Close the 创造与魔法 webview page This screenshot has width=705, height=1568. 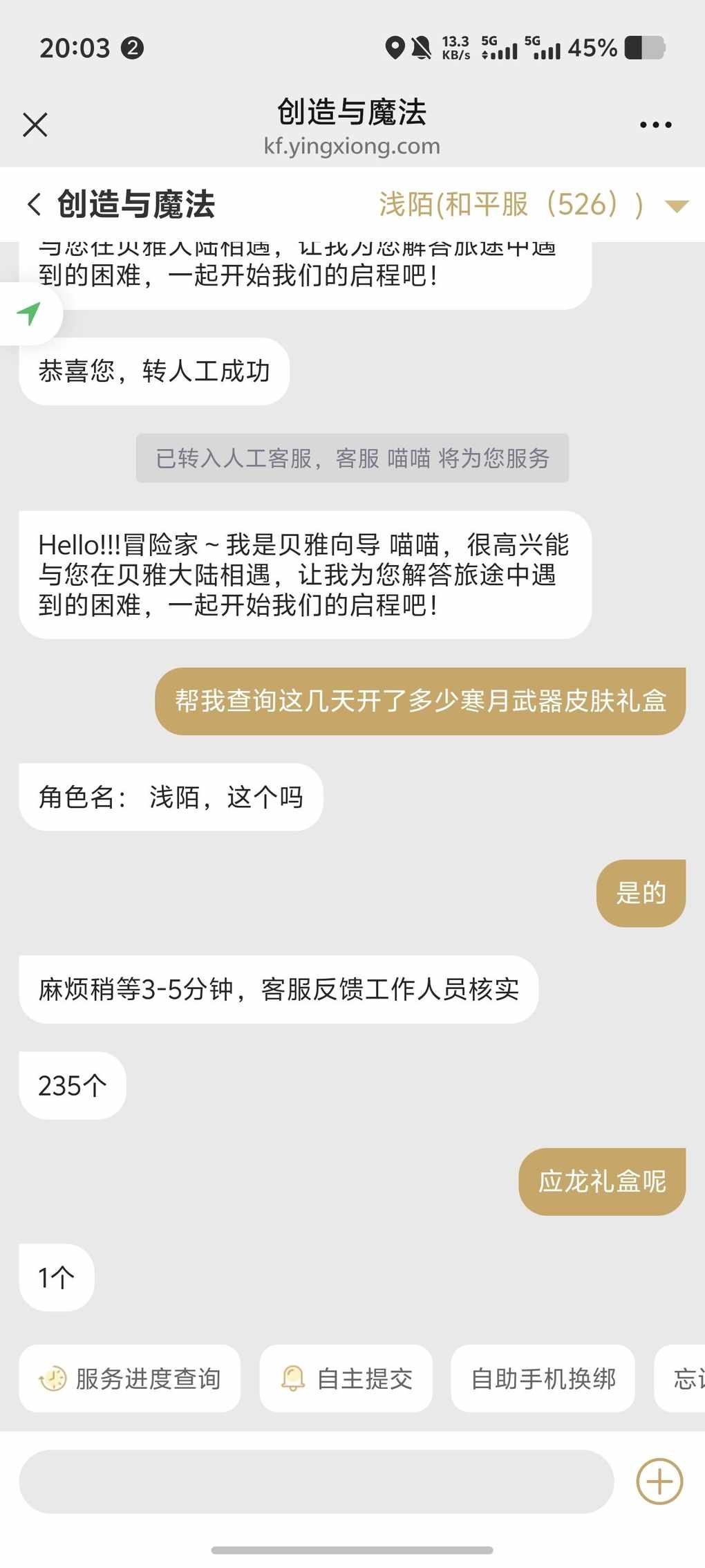click(x=35, y=125)
